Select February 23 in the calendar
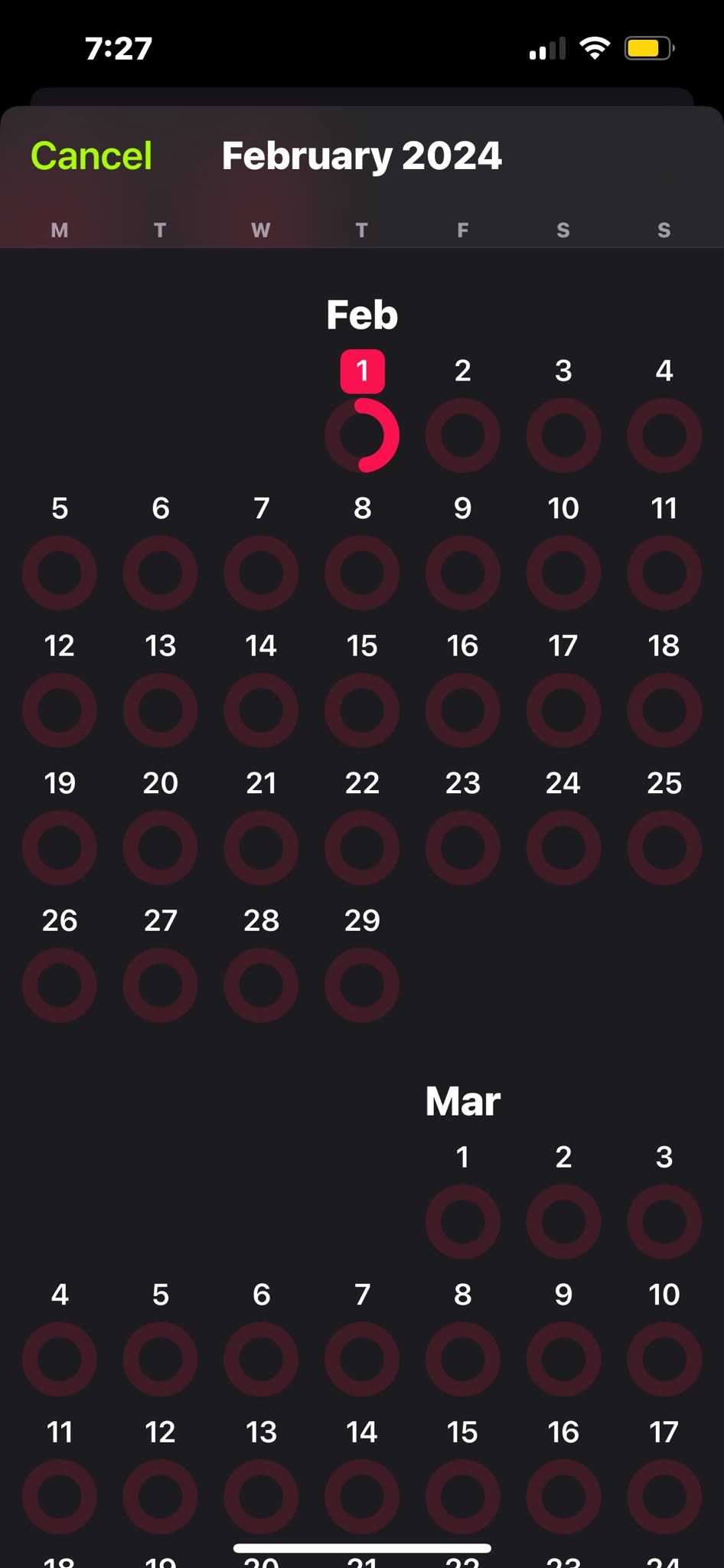 462,847
